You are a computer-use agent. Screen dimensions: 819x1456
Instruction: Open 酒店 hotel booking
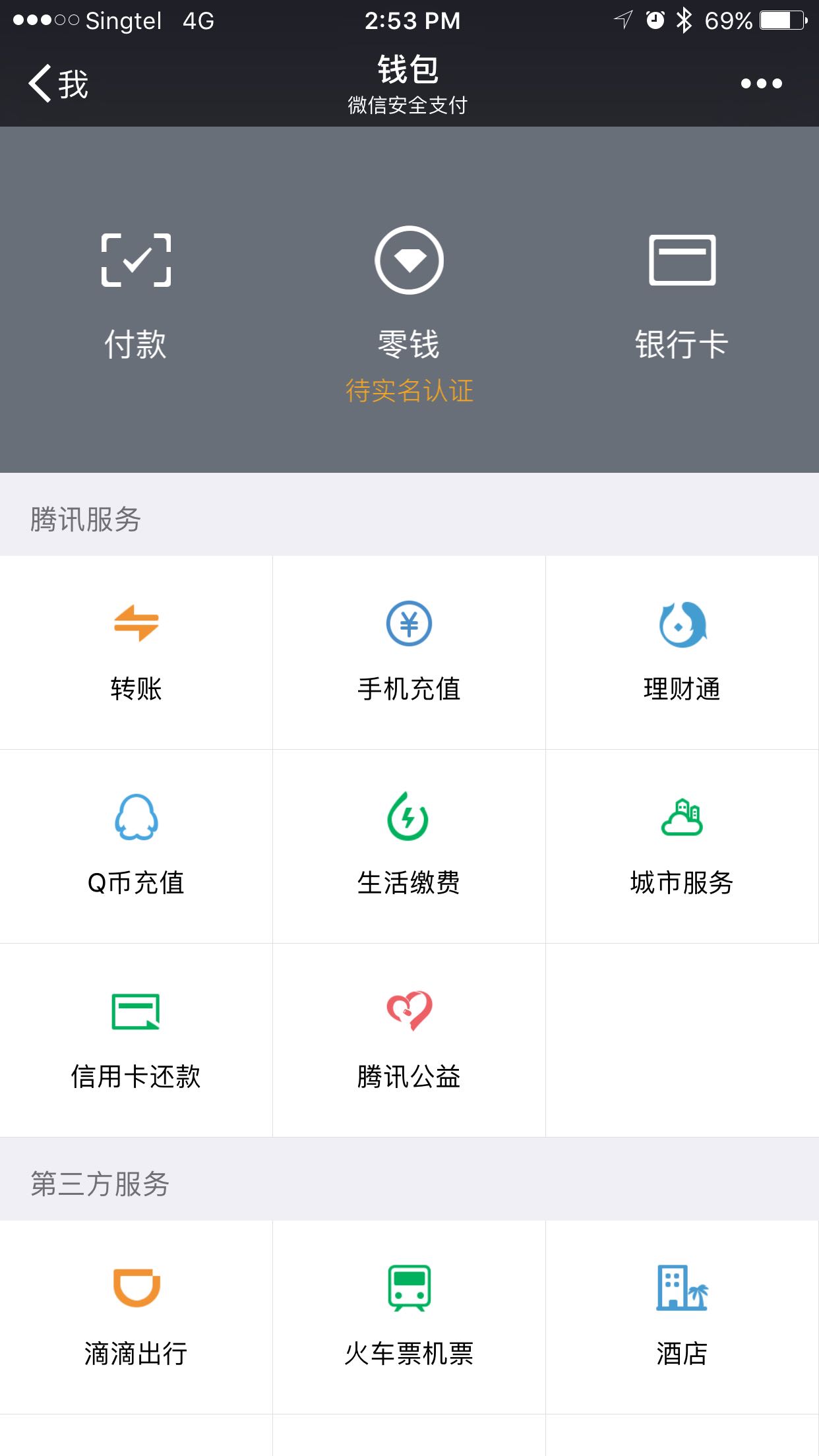[682, 1317]
